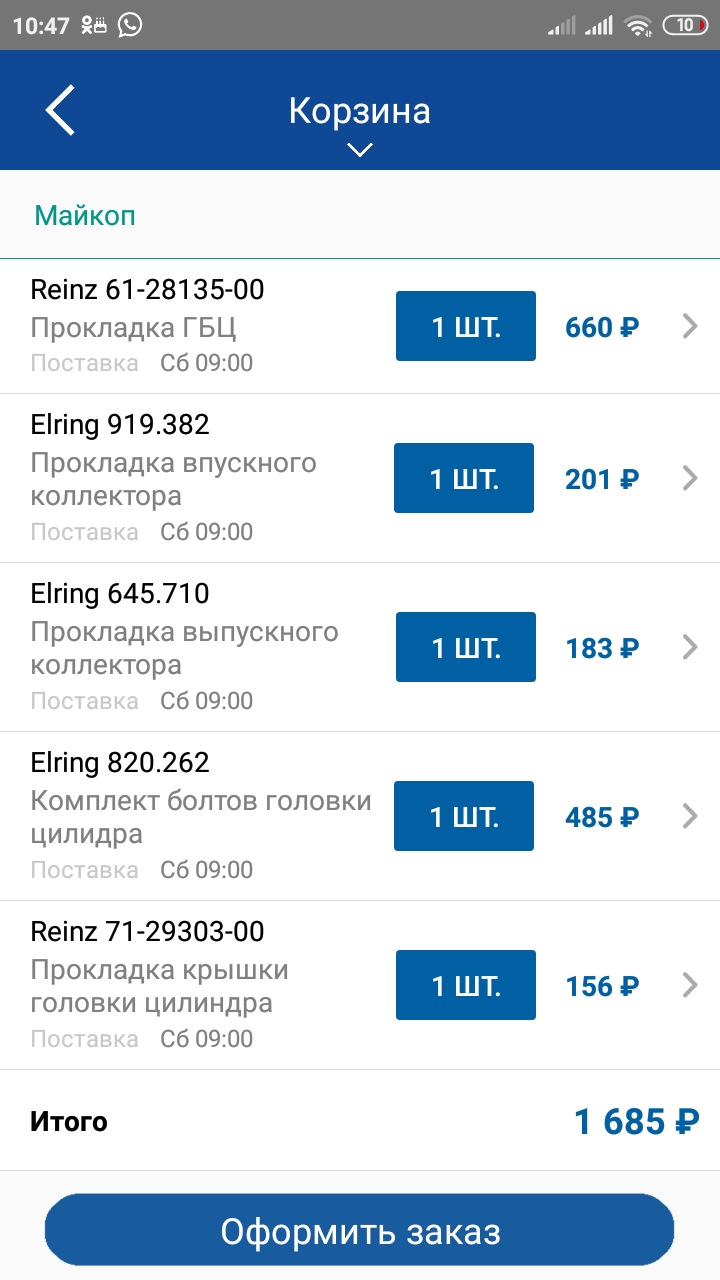Change quantity for Elring 645.710
The image size is (720, 1280).
pos(466,647)
